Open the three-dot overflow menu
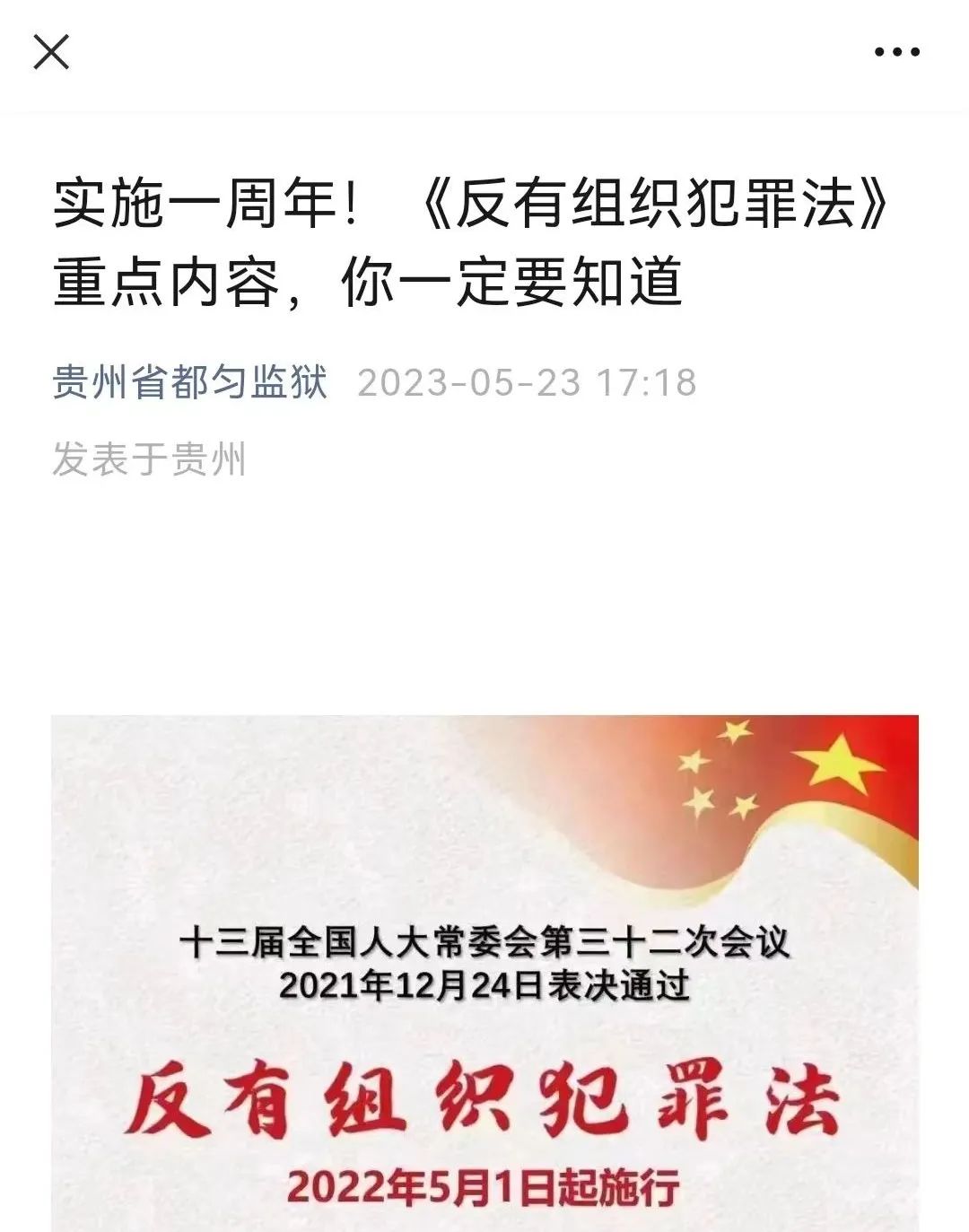The width and height of the screenshot is (969, 1232). (x=896, y=52)
